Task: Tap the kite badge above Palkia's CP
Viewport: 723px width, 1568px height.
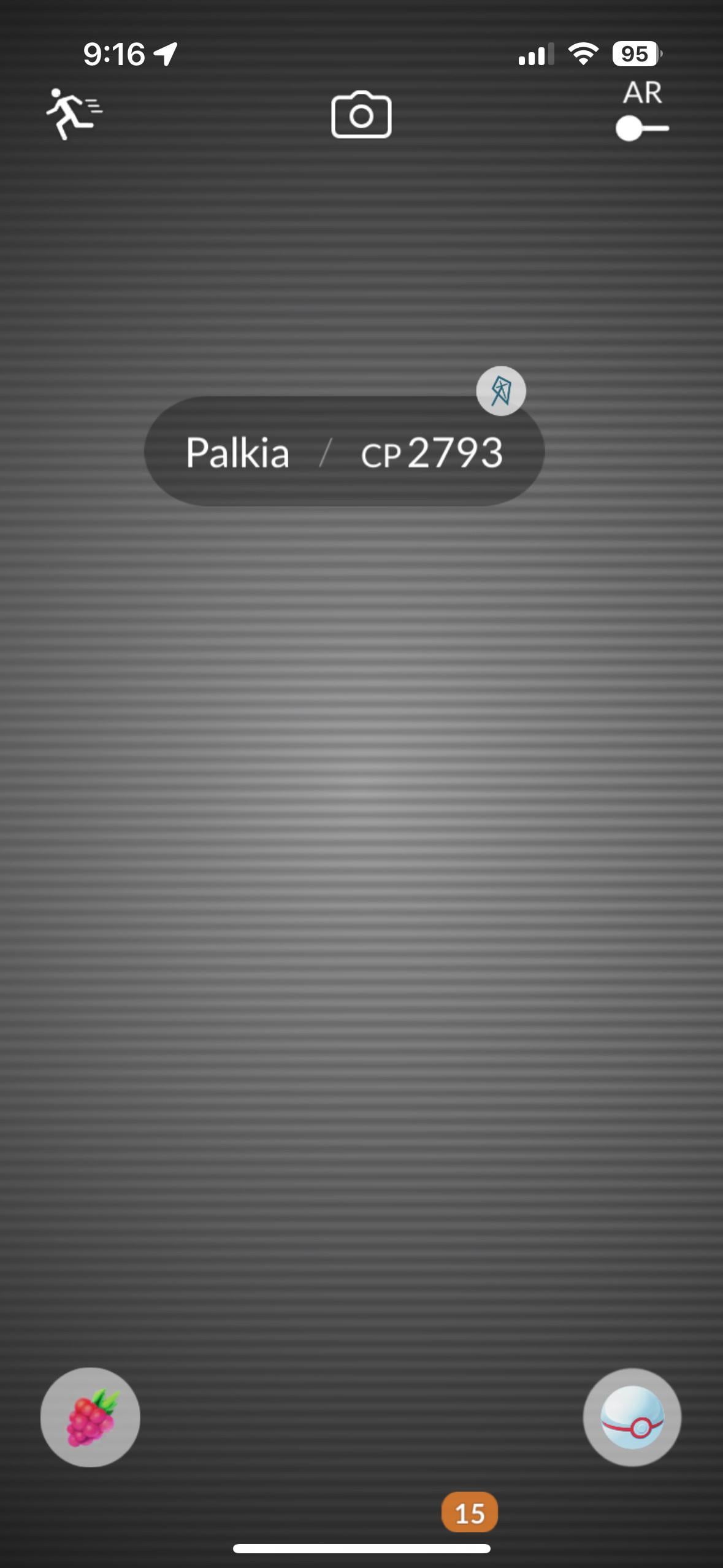Action: pyautogui.click(x=501, y=391)
